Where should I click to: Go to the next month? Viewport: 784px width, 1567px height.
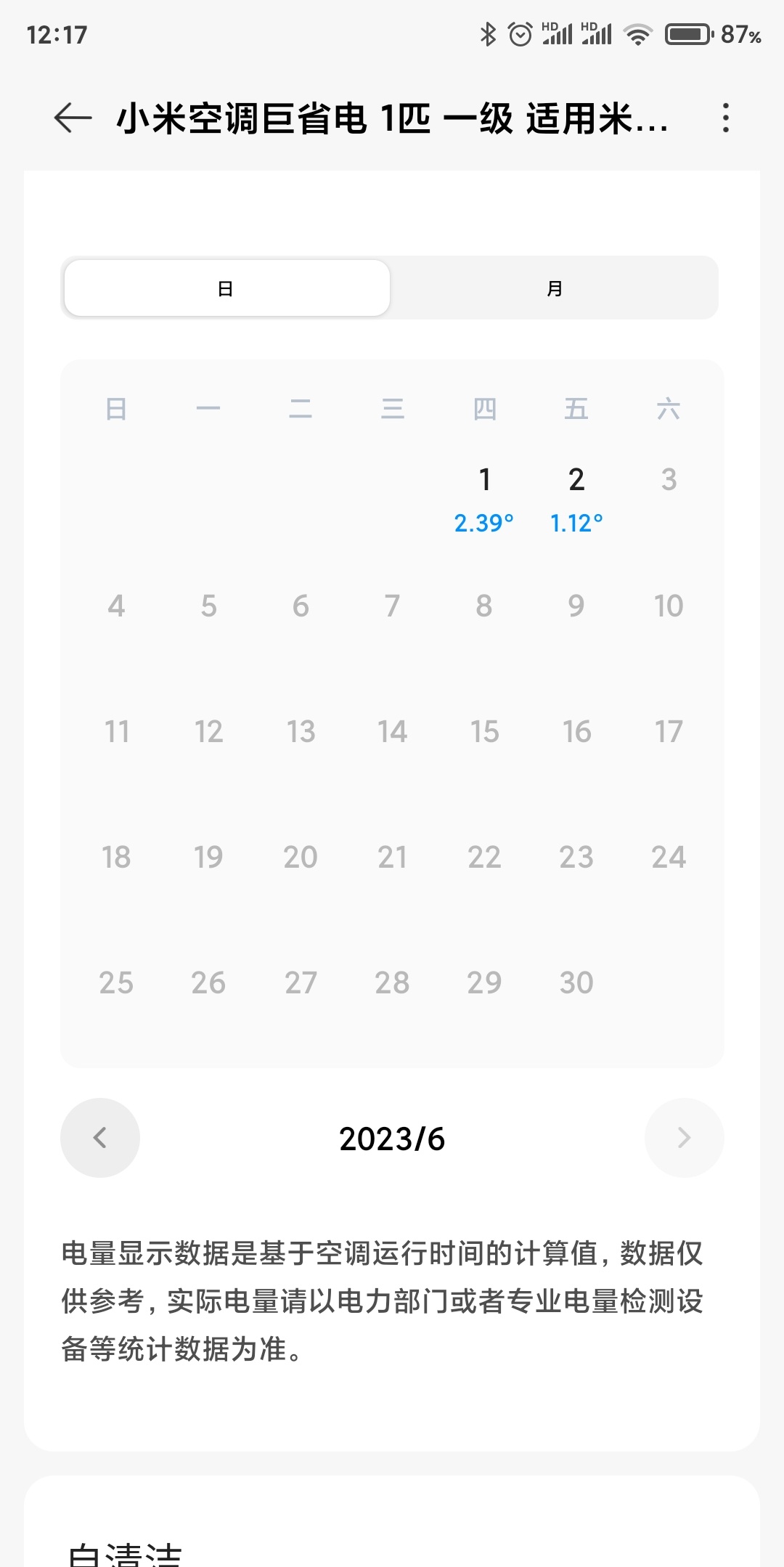click(684, 1138)
